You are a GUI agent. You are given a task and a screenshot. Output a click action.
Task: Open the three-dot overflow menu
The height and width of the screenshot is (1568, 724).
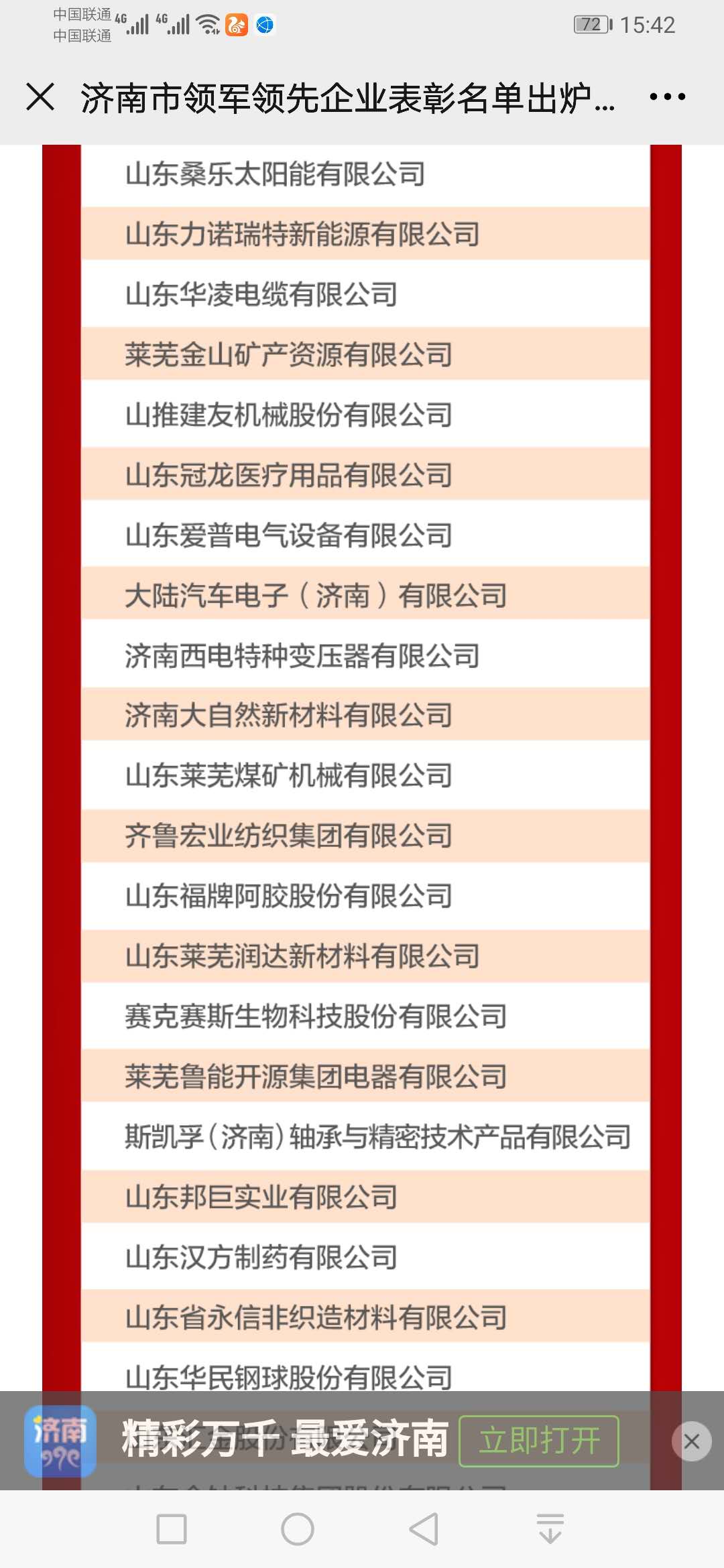pos(668,96)
